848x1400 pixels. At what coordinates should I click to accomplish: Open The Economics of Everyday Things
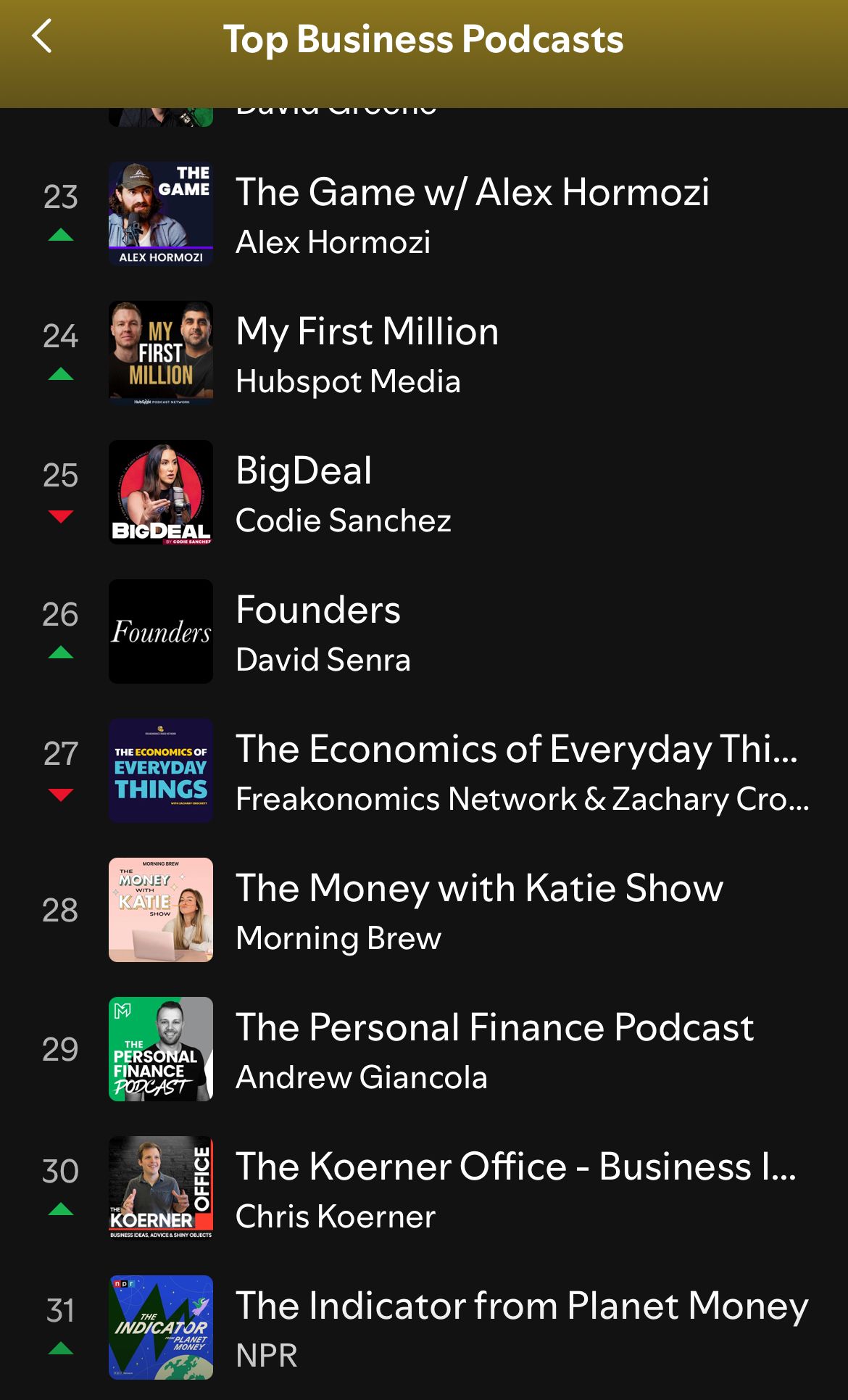pos(516,771)
